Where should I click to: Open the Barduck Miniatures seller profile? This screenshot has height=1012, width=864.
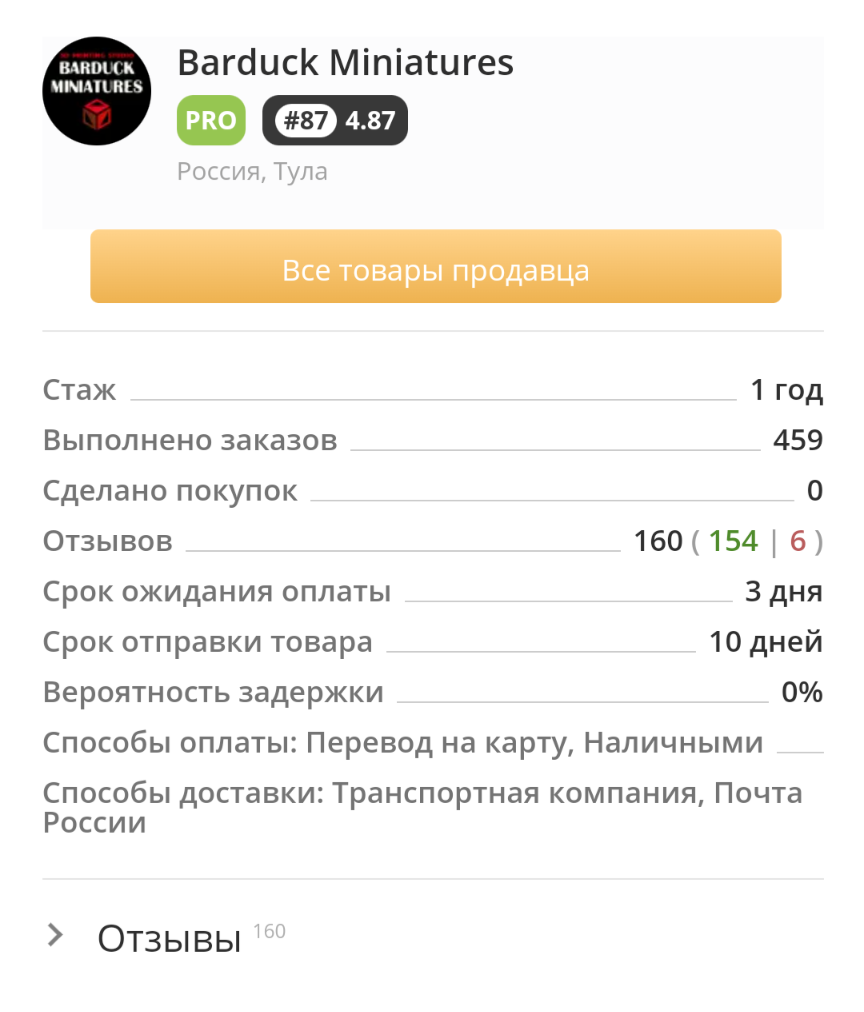click(x=345, y=63)
